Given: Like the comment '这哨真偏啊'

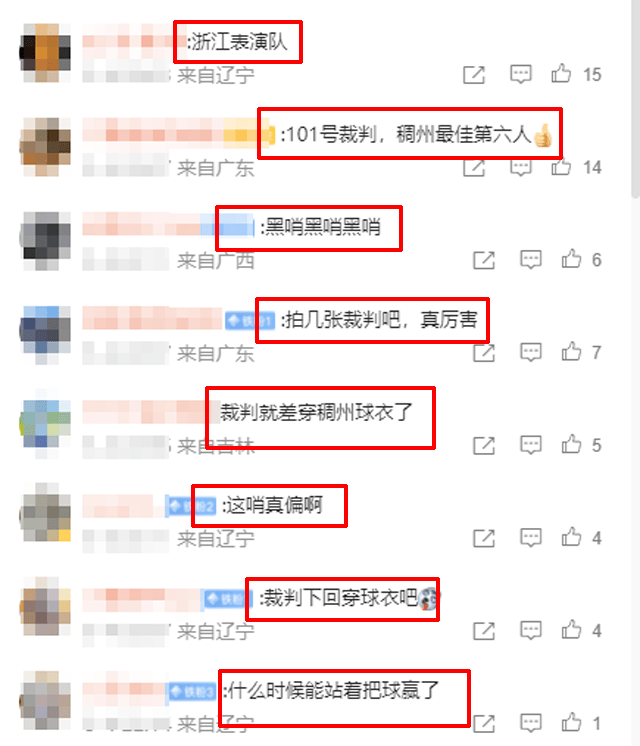Looking at the screenshot, I should coord(571,538).
